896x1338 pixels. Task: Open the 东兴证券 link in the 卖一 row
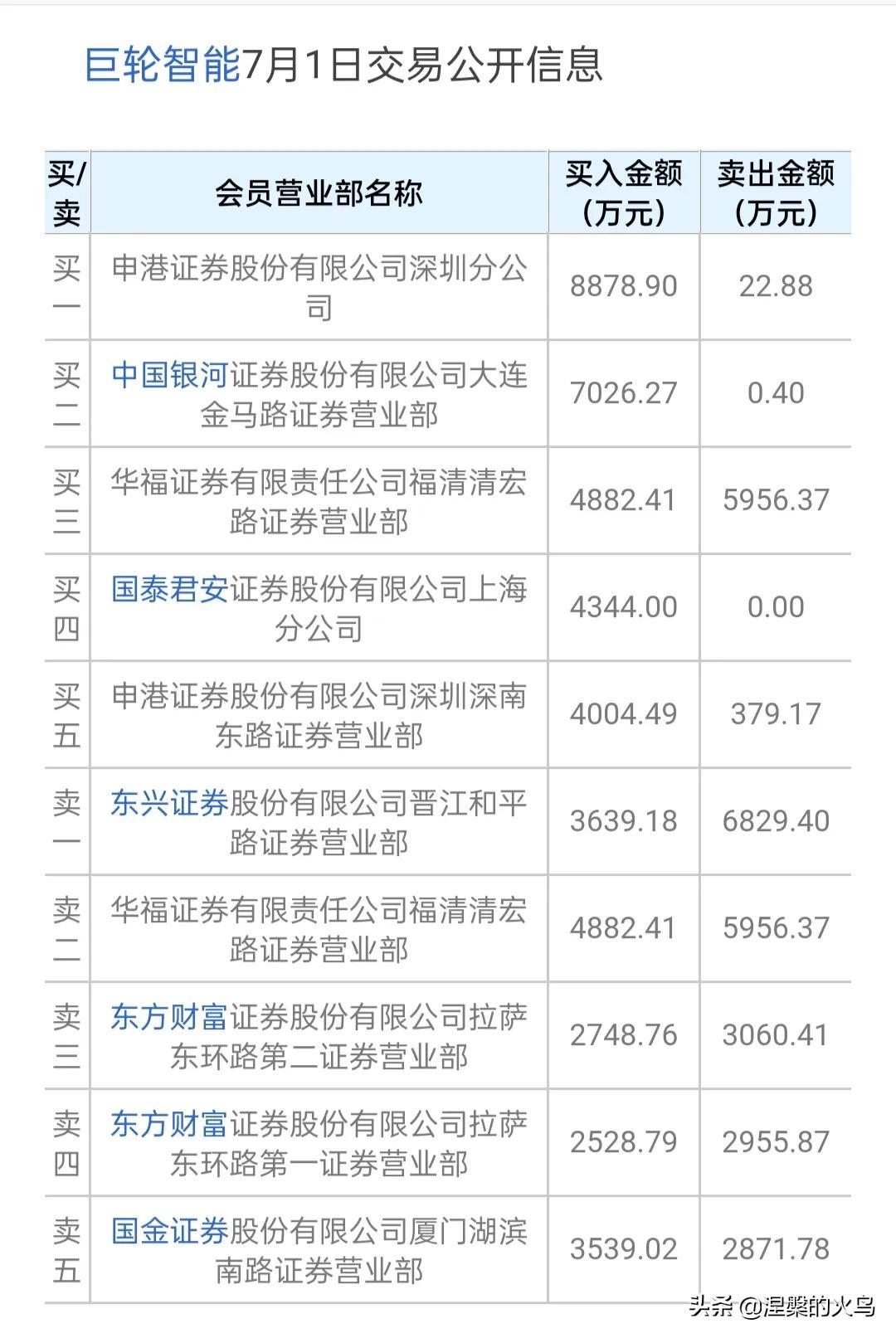169,804
